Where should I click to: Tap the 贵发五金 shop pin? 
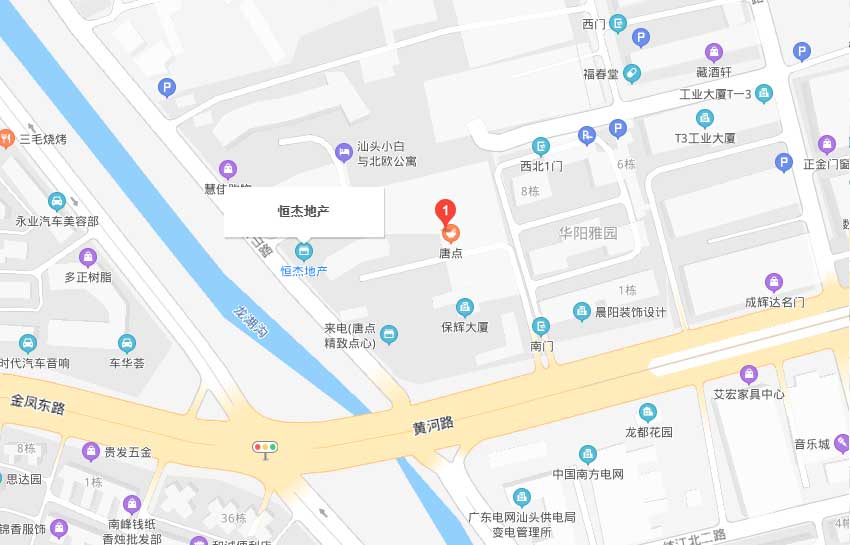pyautogui.click(x=91, y=452)
